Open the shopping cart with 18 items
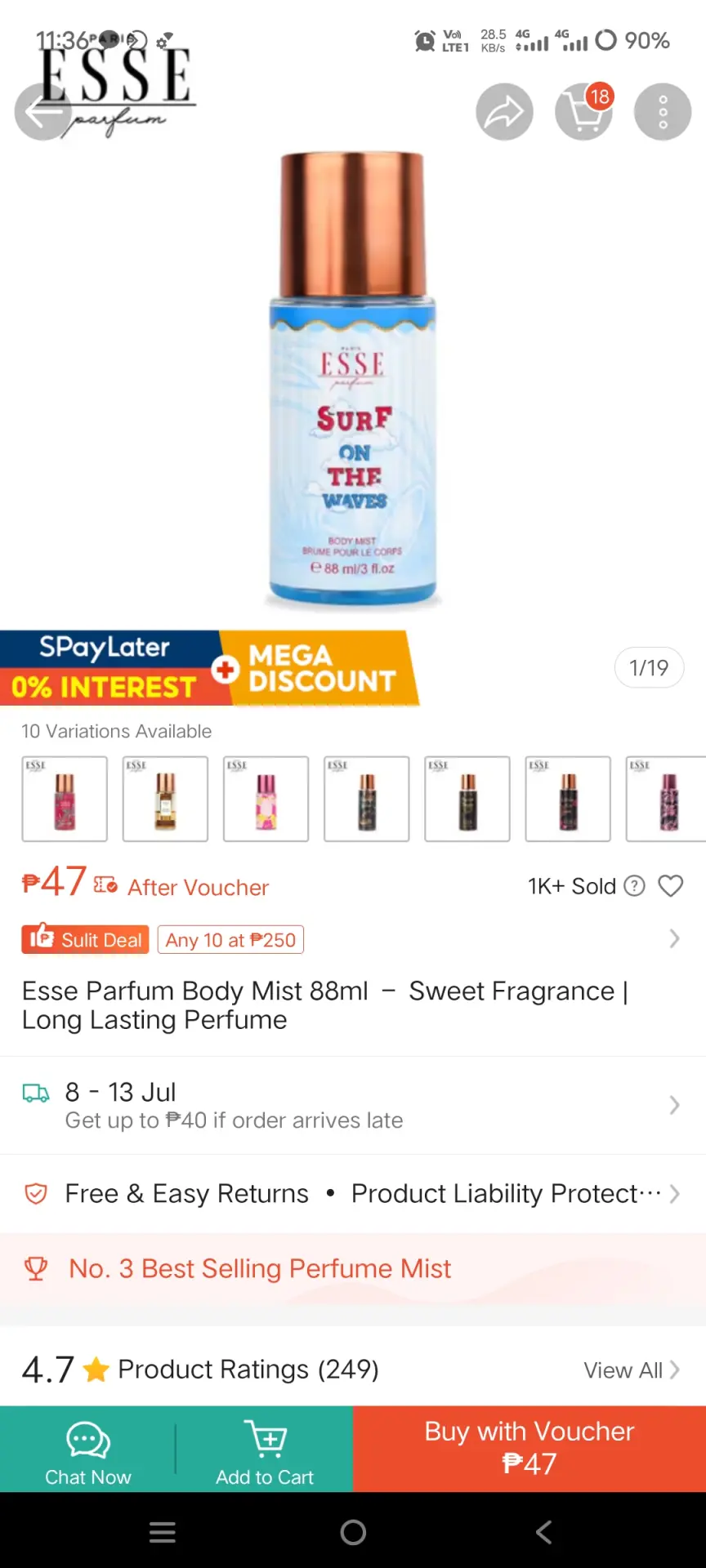 pyautogui.click(x=583, y=112)
